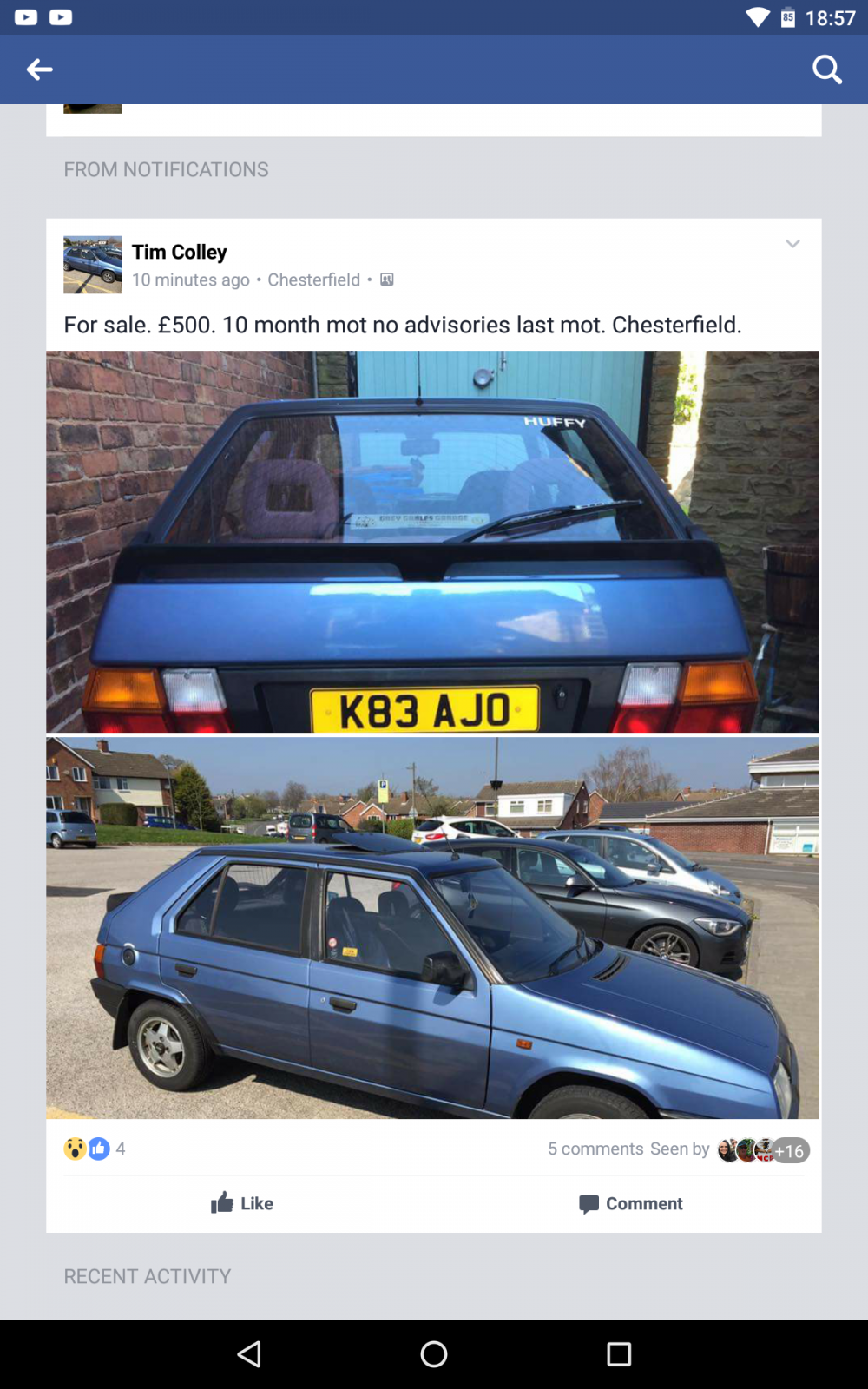The width and height of the screenshot is (868, 1389).
Task: Open Tim Colley's profile name
Action: (x=180, y=252)
